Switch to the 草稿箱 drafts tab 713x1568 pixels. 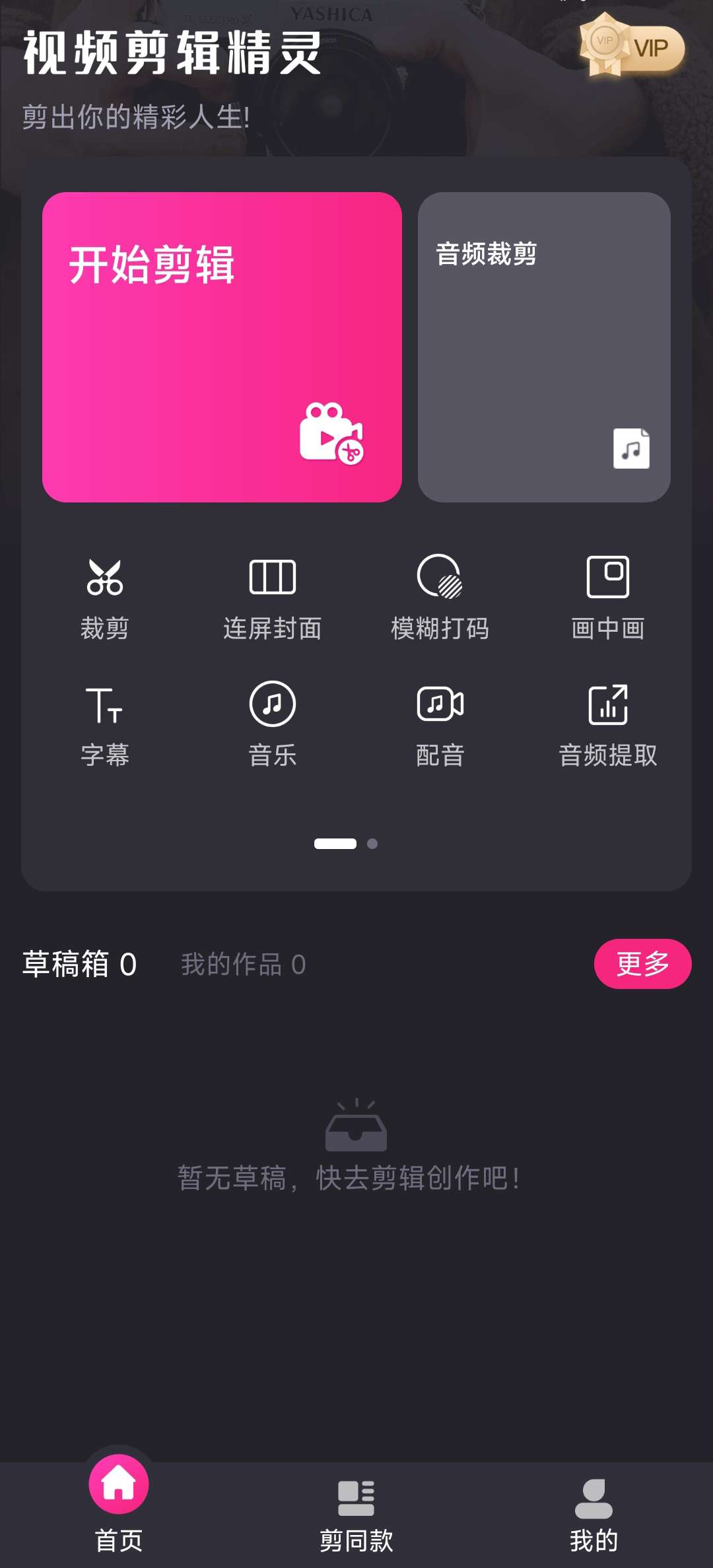(x=79, y=965)
